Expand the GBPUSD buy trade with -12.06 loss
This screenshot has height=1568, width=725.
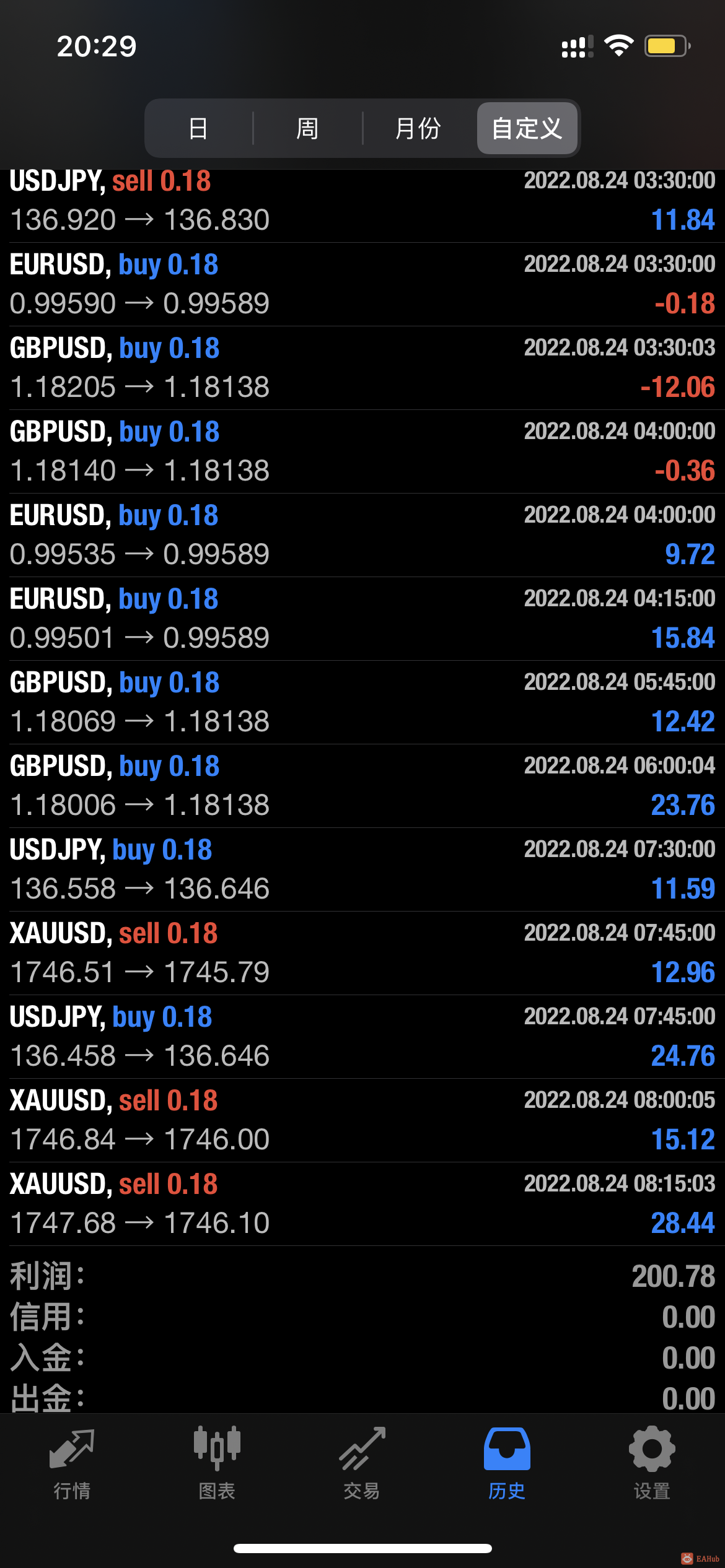tap(362, 368)
